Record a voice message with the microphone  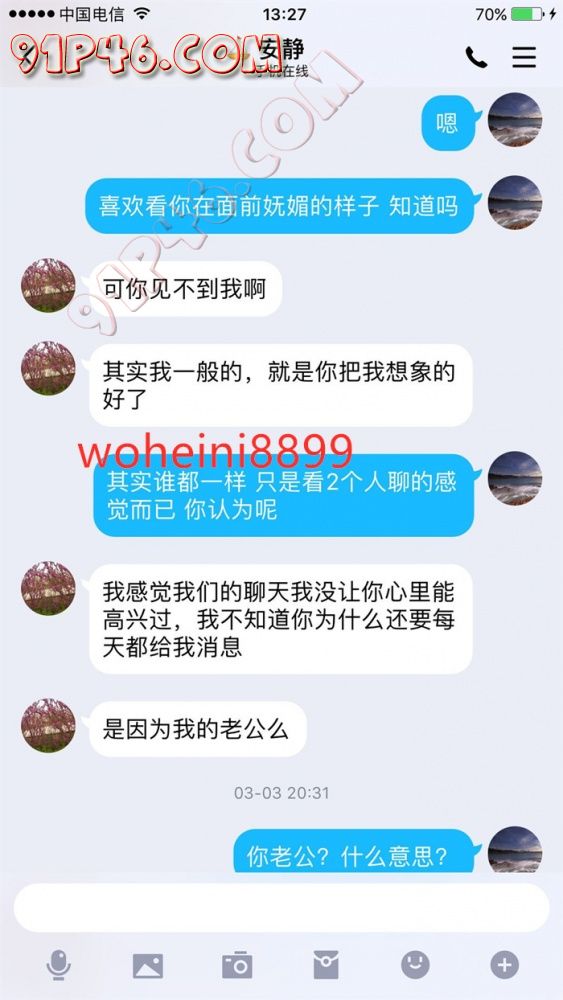(59, 965)
